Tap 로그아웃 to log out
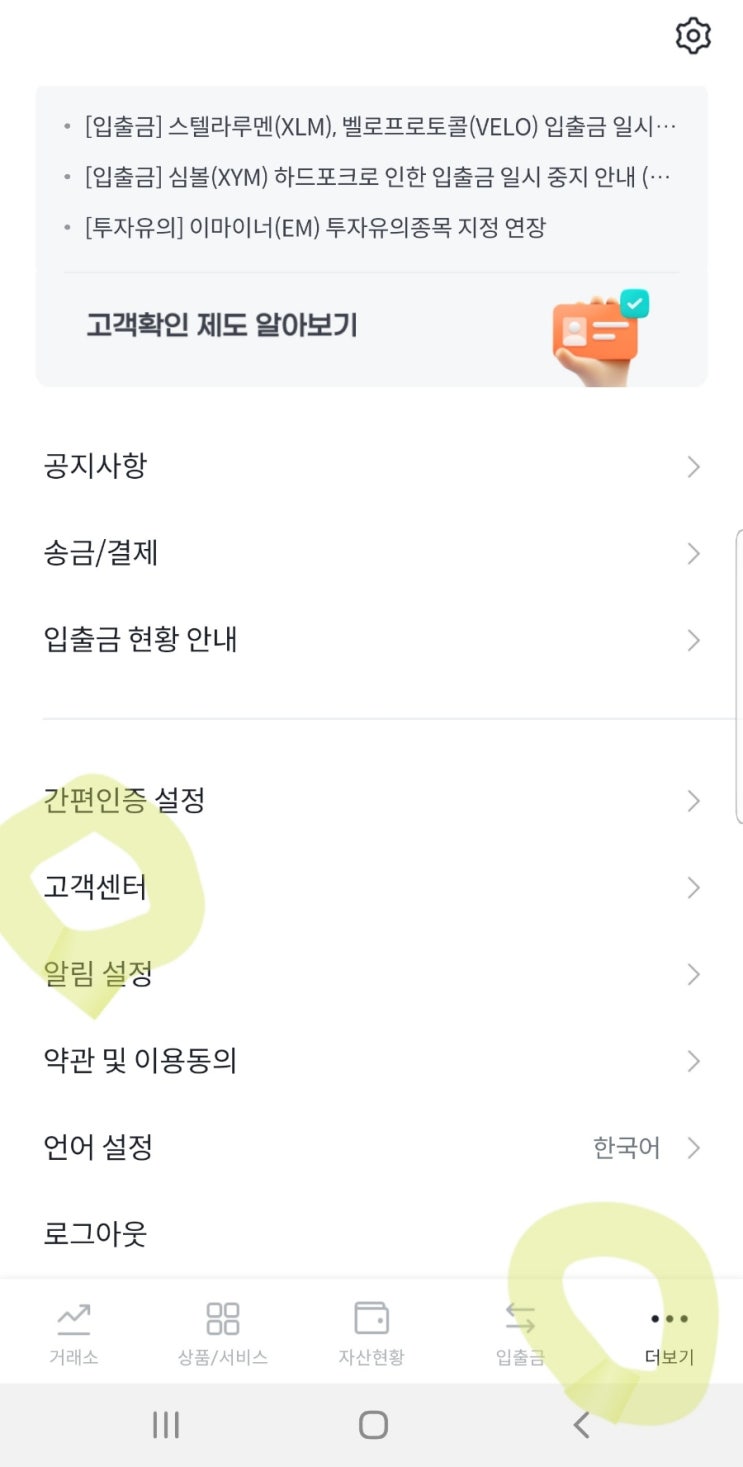 pos(95,1233)
